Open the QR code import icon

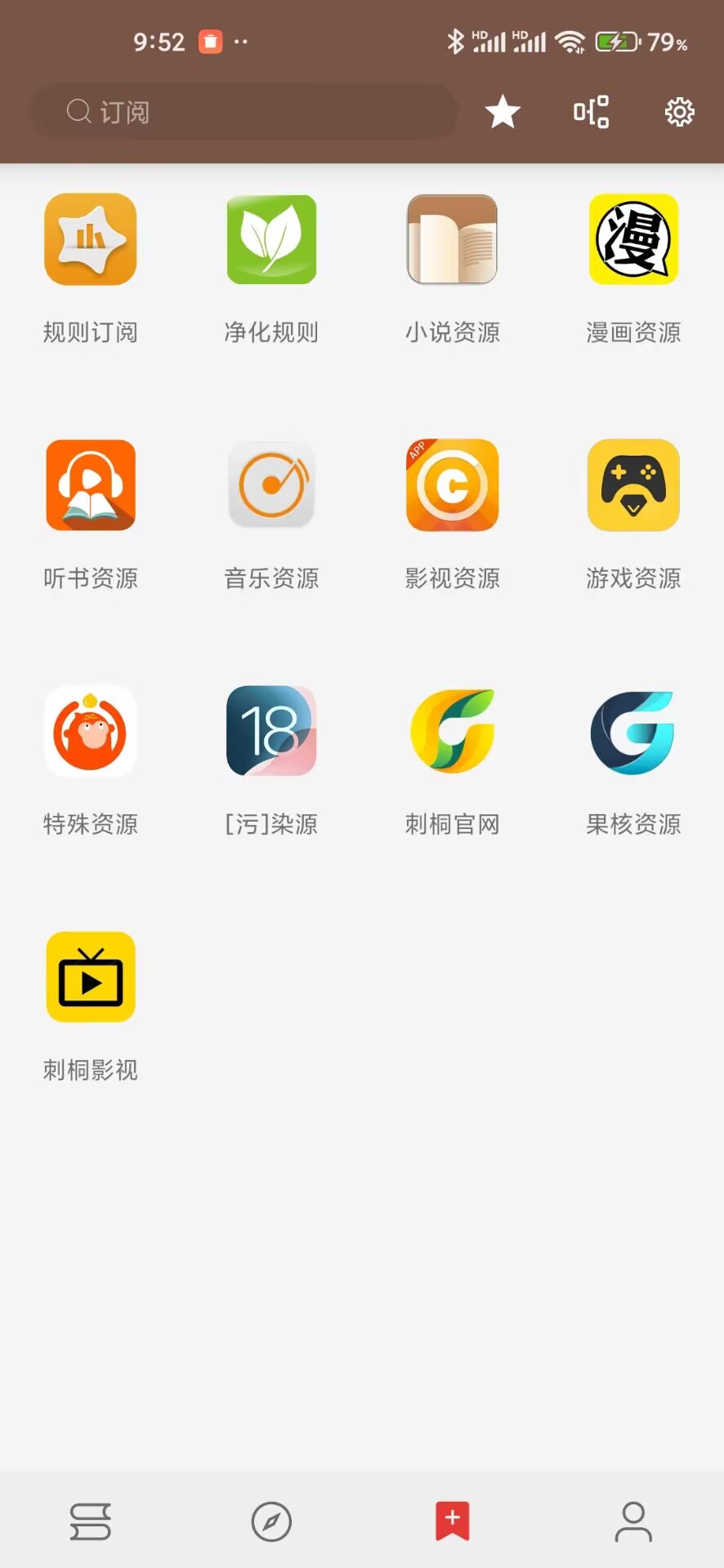click(591, 112)
